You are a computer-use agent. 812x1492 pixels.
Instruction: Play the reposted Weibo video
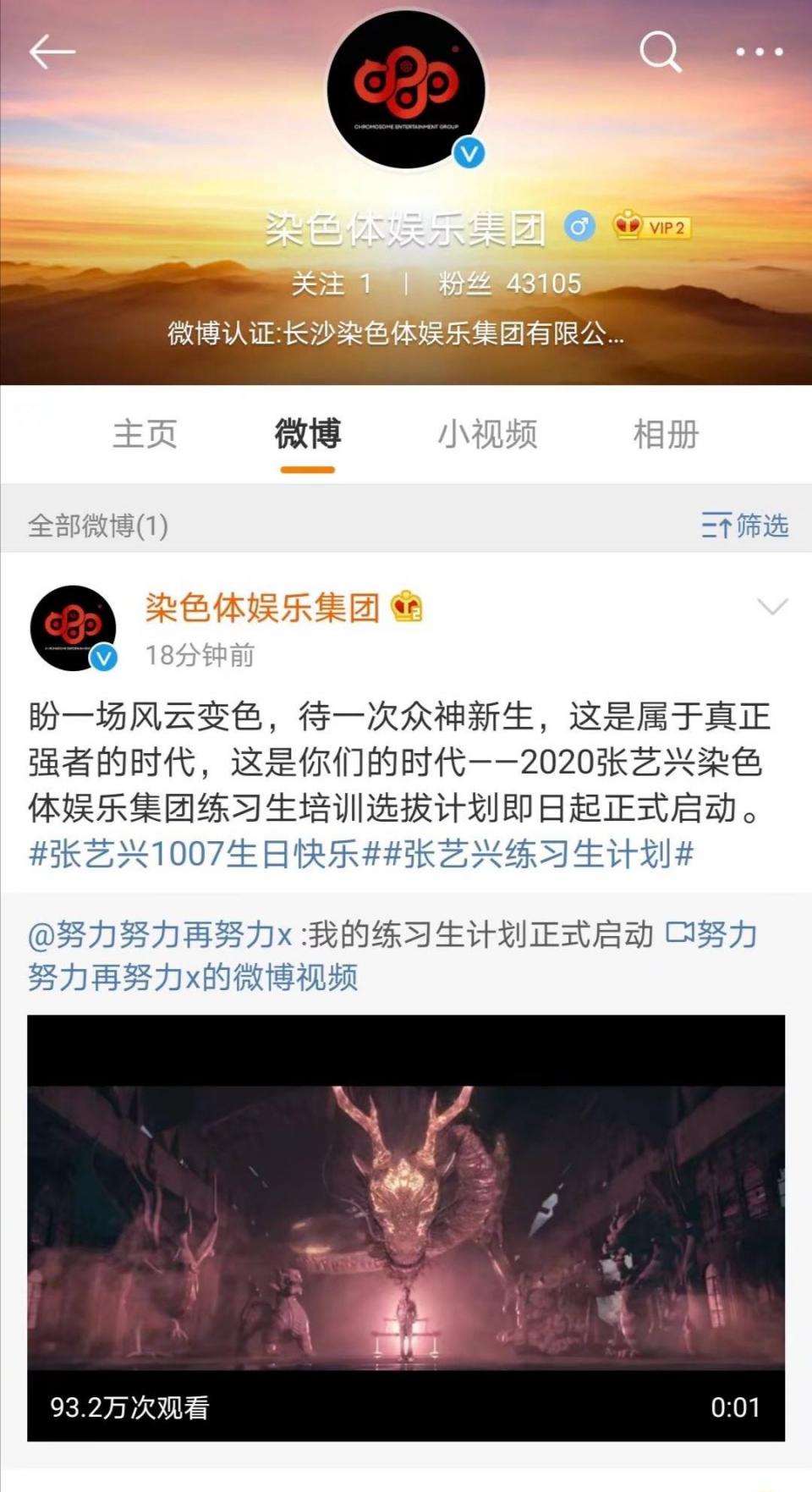click(406, 1227)
